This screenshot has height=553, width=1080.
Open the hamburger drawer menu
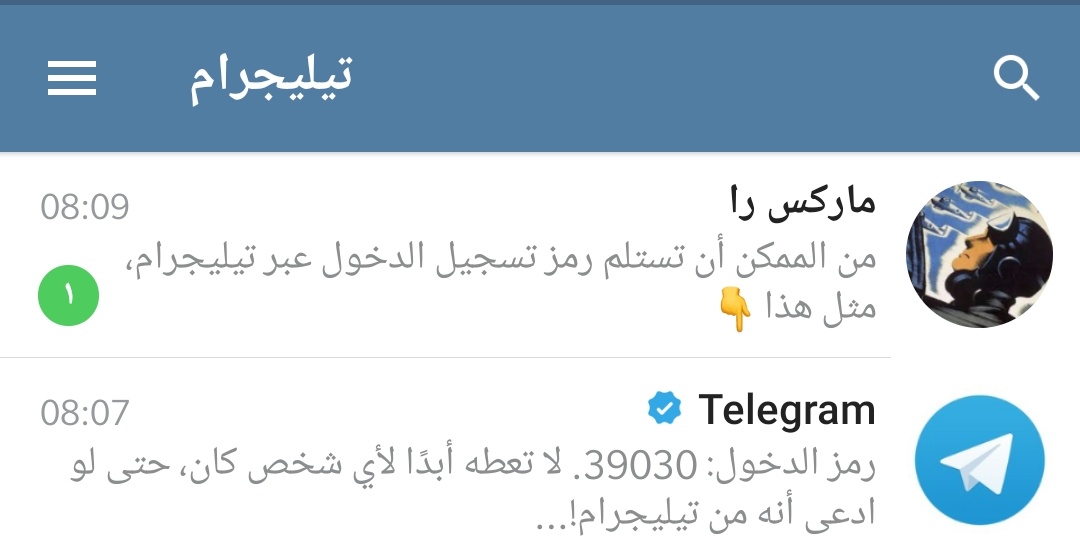point(72,78)
